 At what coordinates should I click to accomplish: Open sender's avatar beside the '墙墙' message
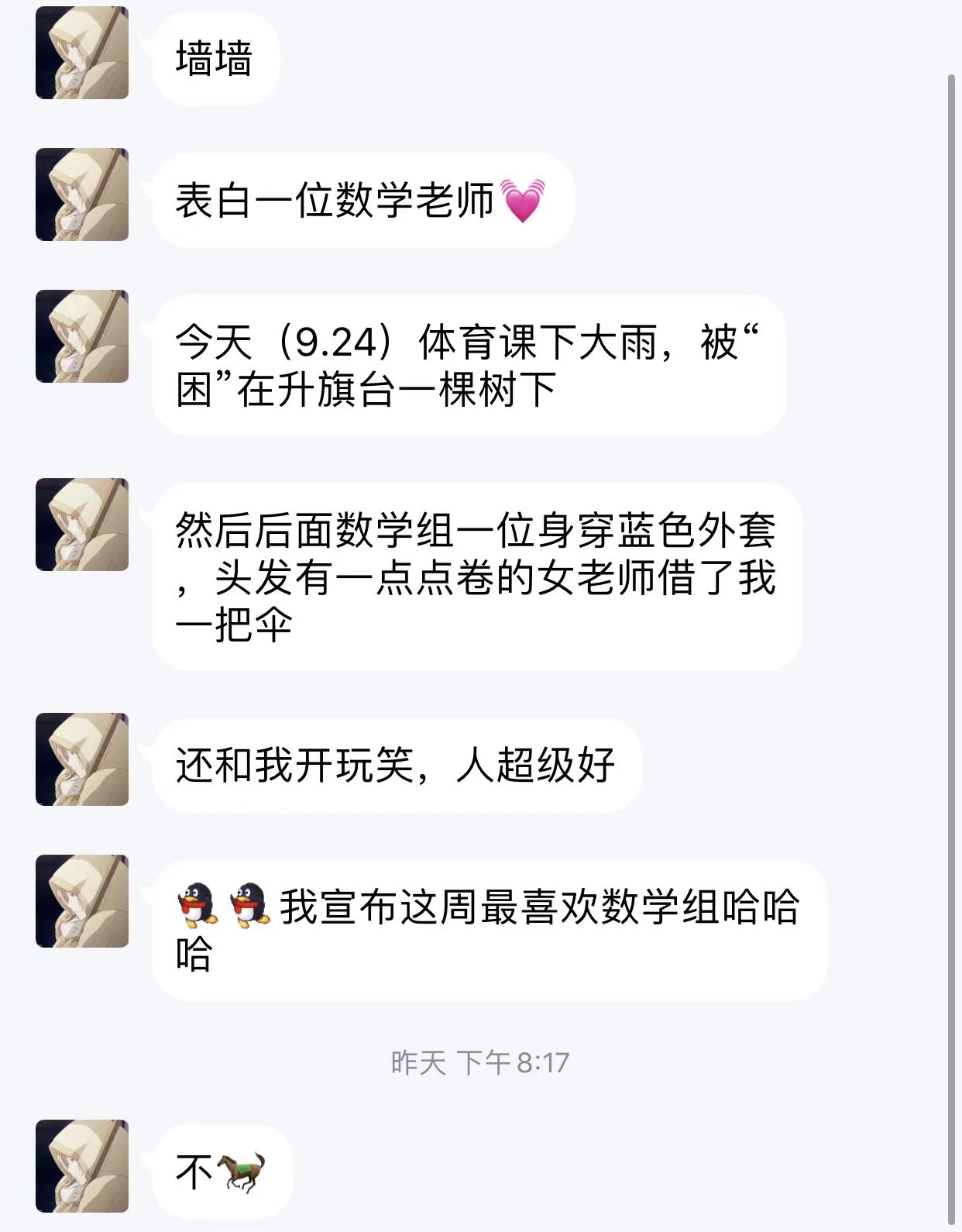click(82, 53)
